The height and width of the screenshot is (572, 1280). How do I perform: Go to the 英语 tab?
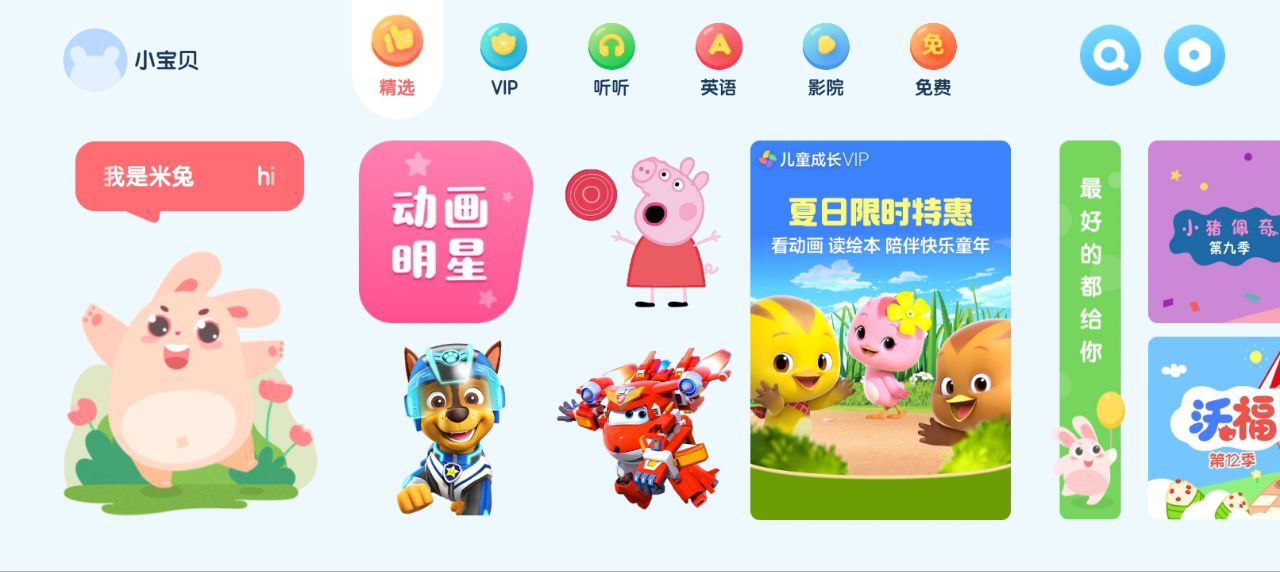(x=718, y=60)
